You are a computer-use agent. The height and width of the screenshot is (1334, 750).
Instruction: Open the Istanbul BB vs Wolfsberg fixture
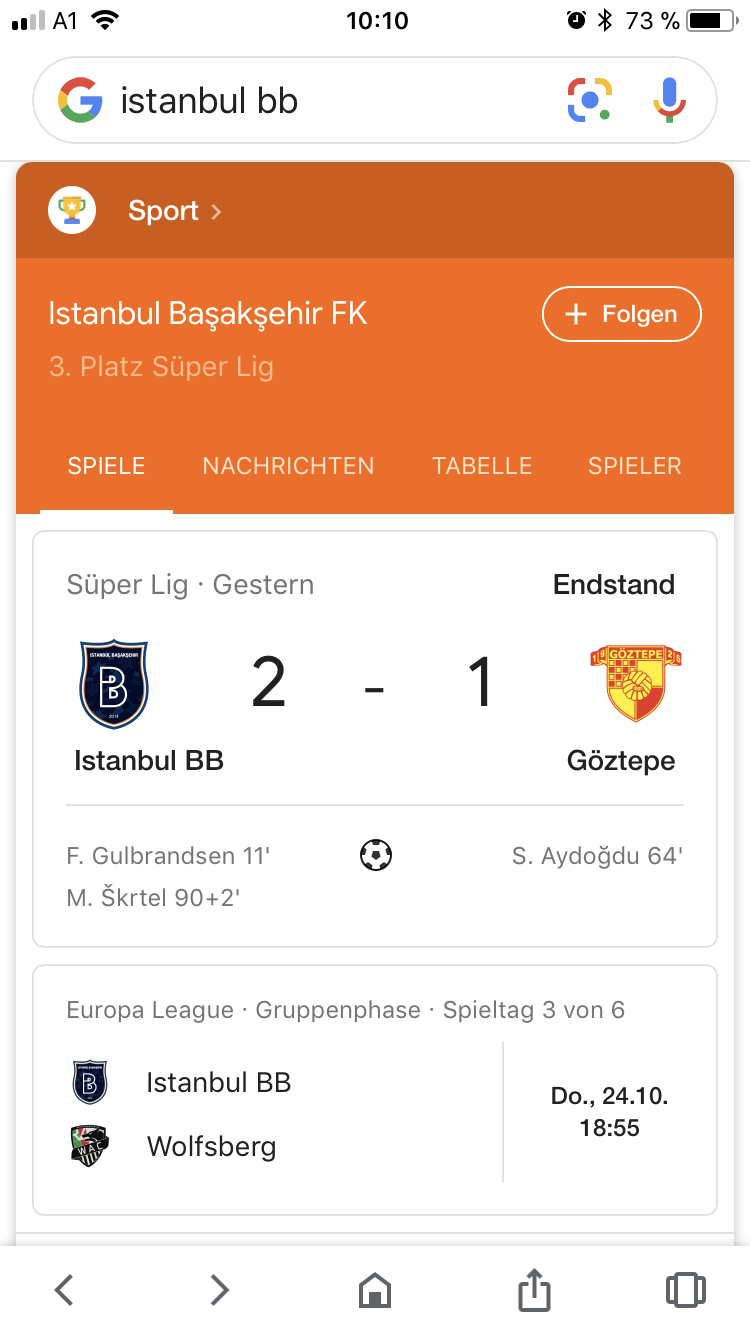coord(375,1090)
